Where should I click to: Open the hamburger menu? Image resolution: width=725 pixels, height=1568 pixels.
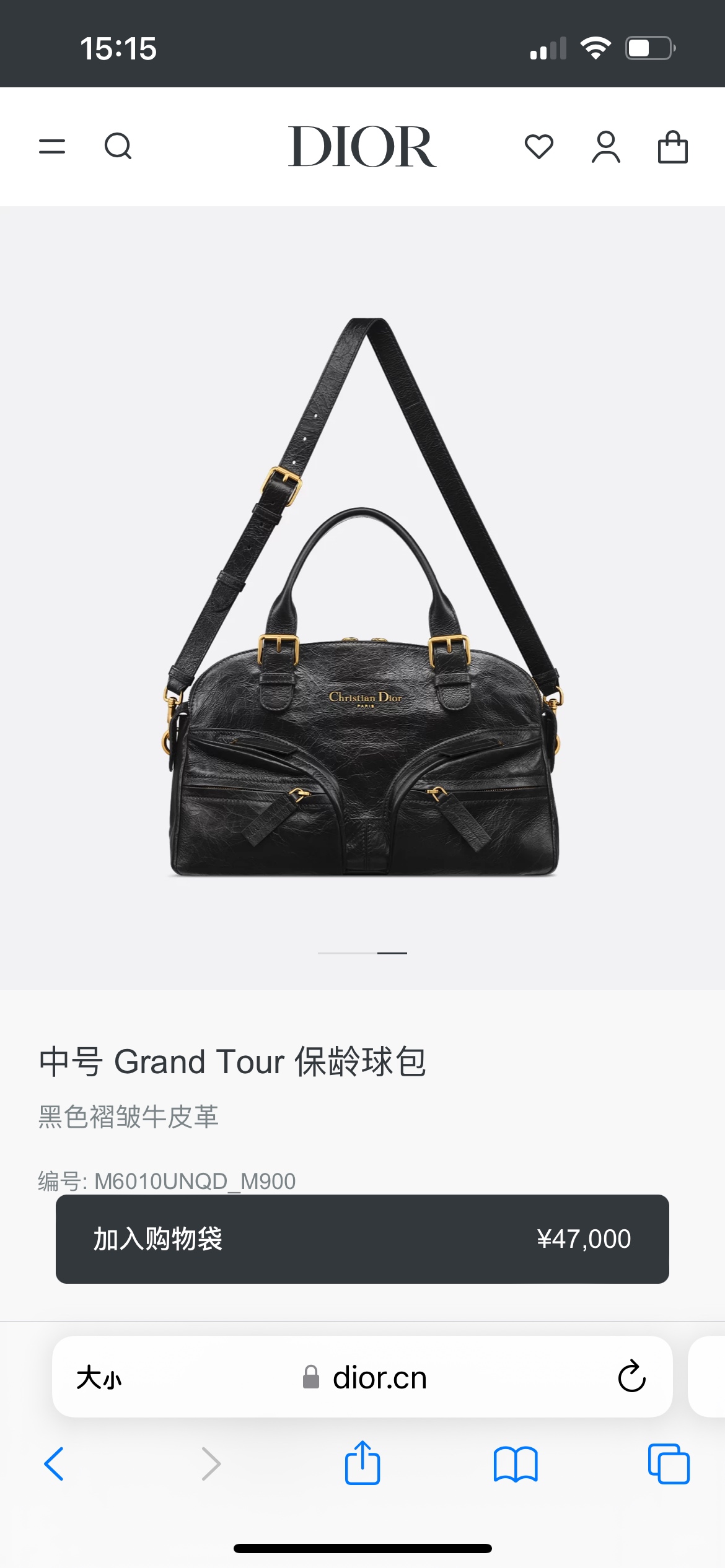[x=52, y=147]
